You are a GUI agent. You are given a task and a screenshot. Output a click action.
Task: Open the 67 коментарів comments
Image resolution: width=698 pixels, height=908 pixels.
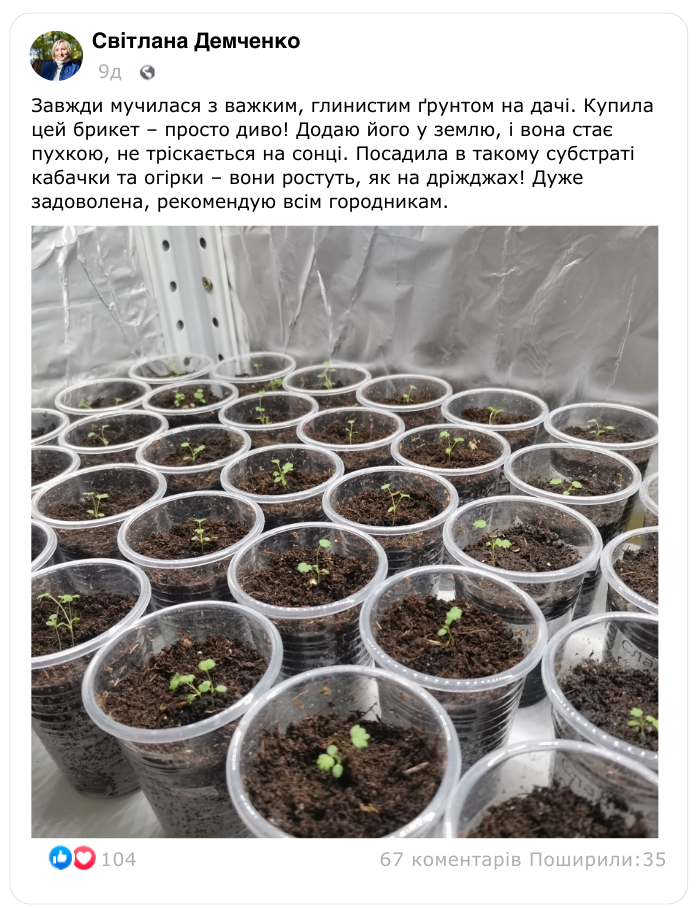[x=450, y=860]
